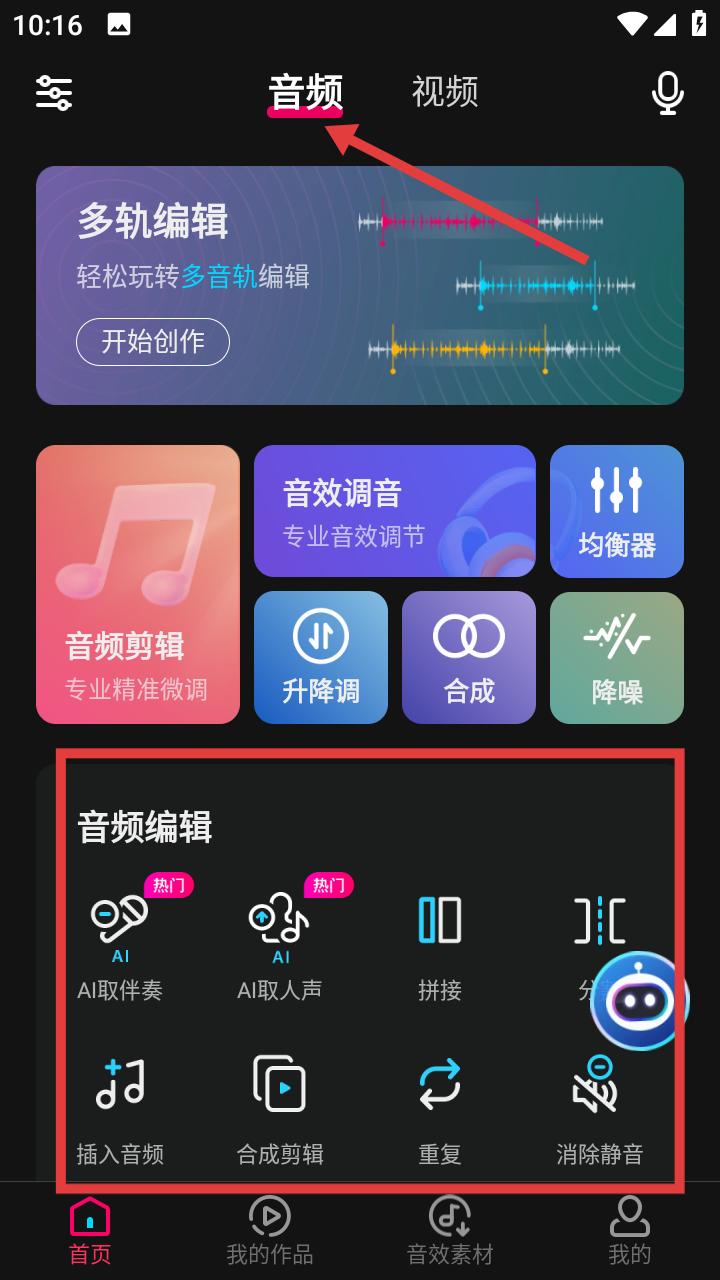Select the 音频 tab
Viewport: 720px width, 1280px height.
coord(305,92)
